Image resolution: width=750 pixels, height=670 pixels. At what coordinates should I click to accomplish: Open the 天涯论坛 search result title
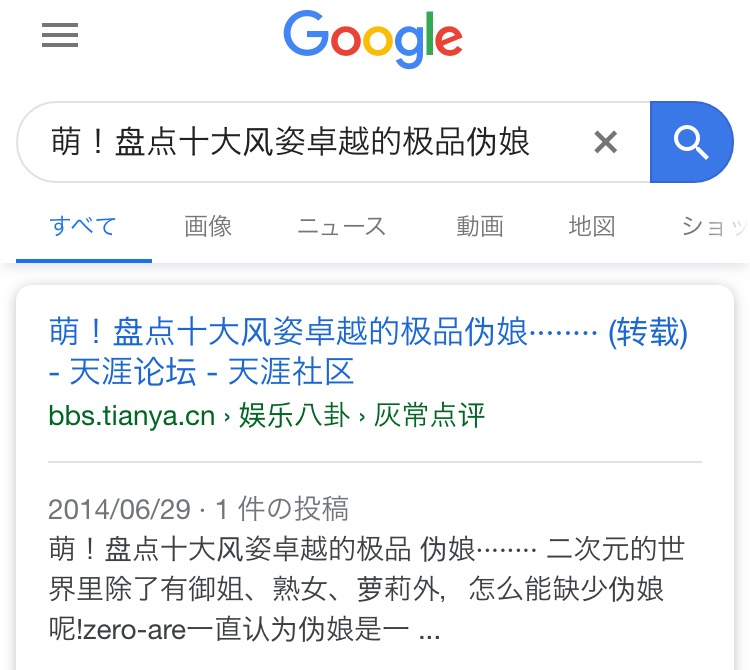click(368, 351)
